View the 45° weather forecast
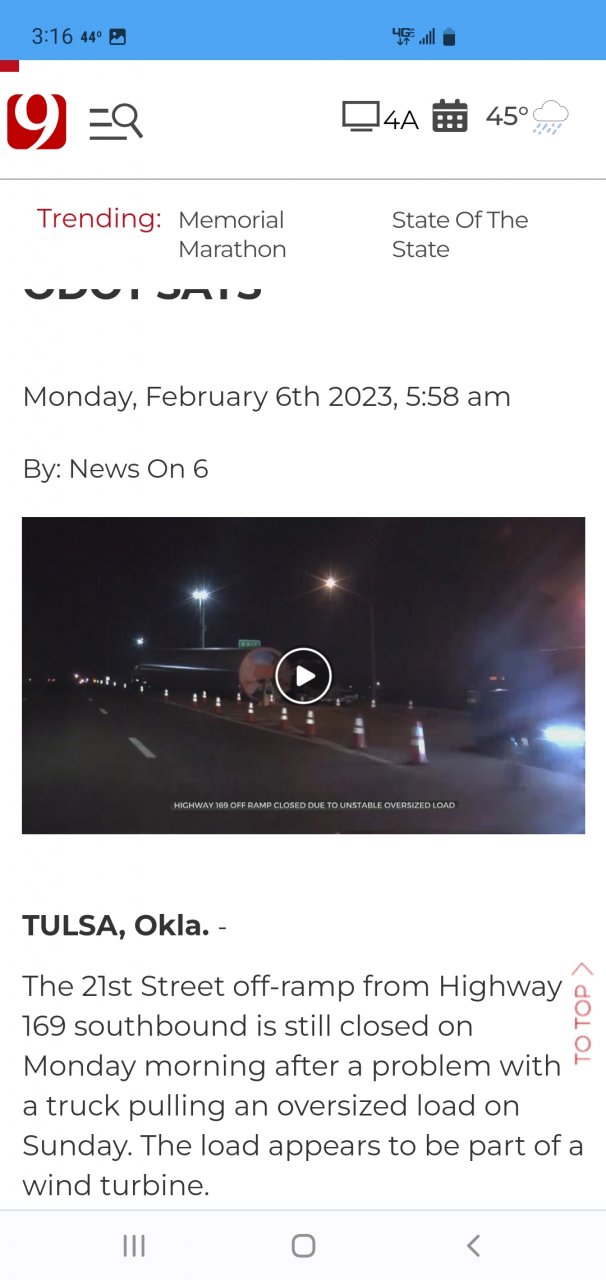Screen dimensions: 606x1280 [x=527, y=117]
